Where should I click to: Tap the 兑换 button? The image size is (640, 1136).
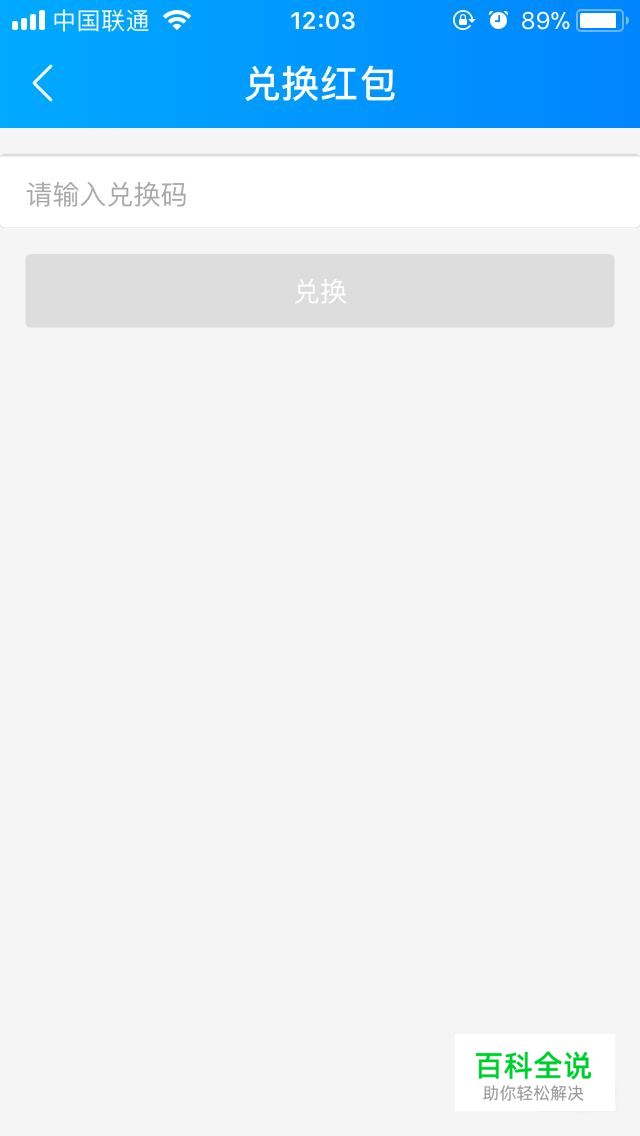coord(320,291)
